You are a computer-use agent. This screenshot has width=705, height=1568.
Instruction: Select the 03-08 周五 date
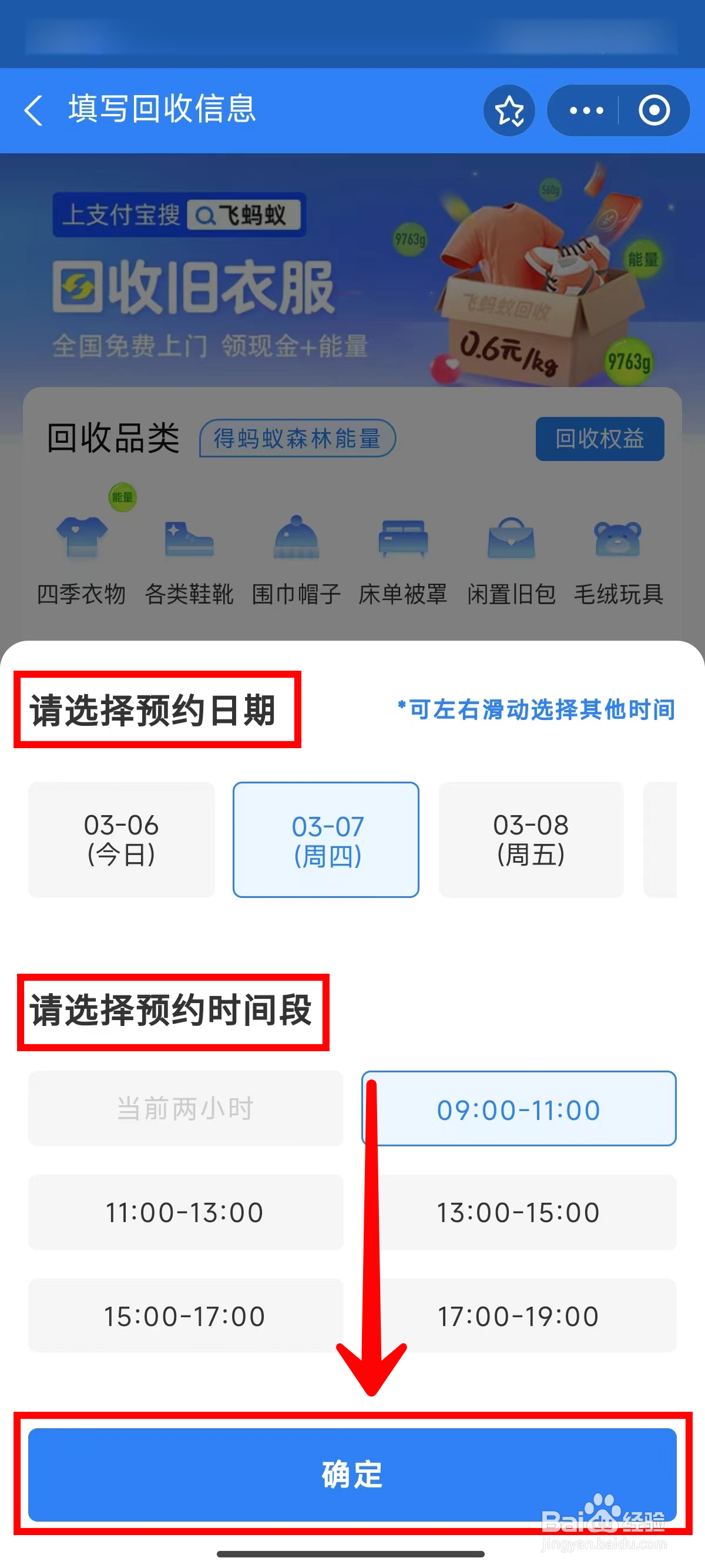coord(531,840)
